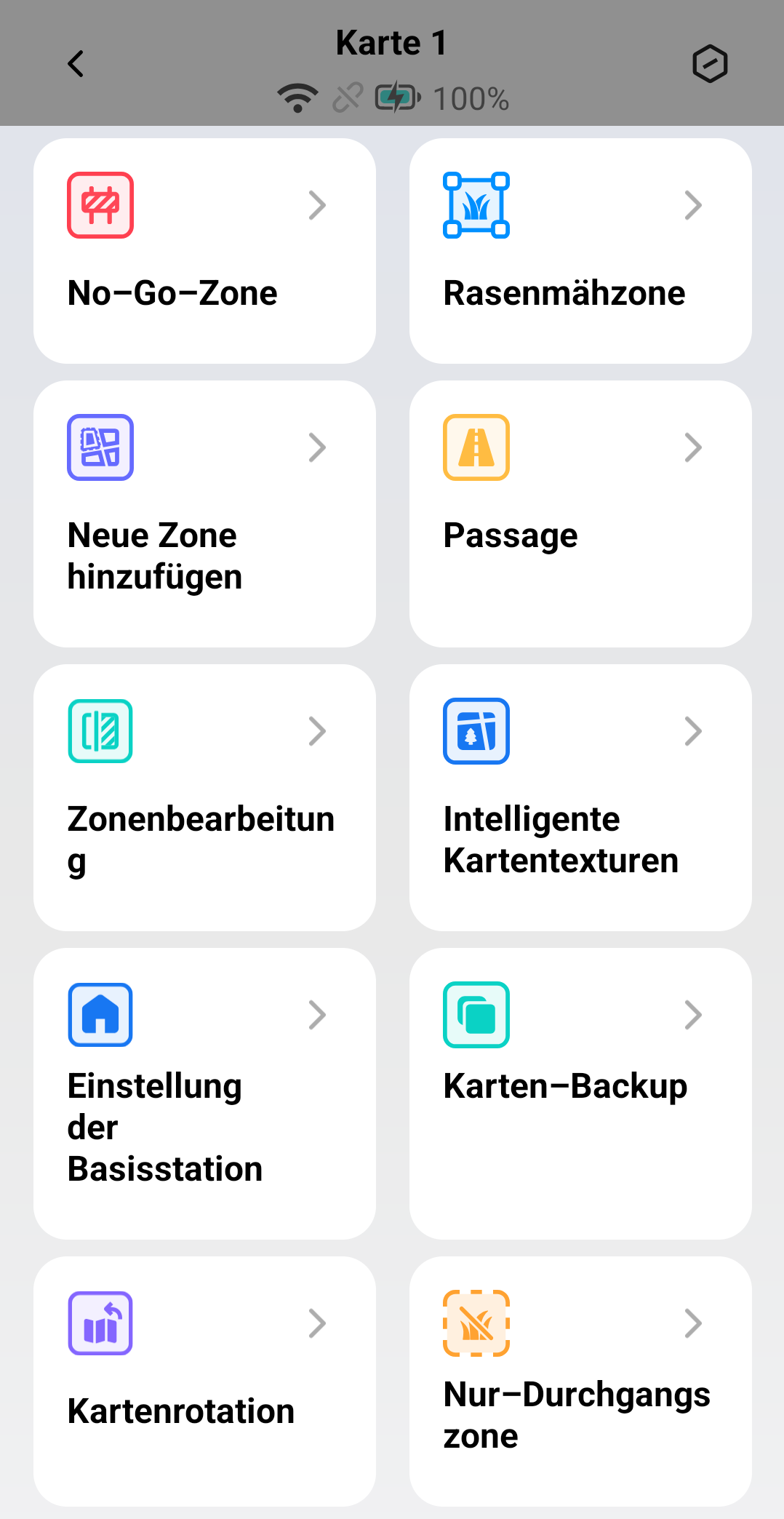Select Kartenrotation

coord(204,1381)
